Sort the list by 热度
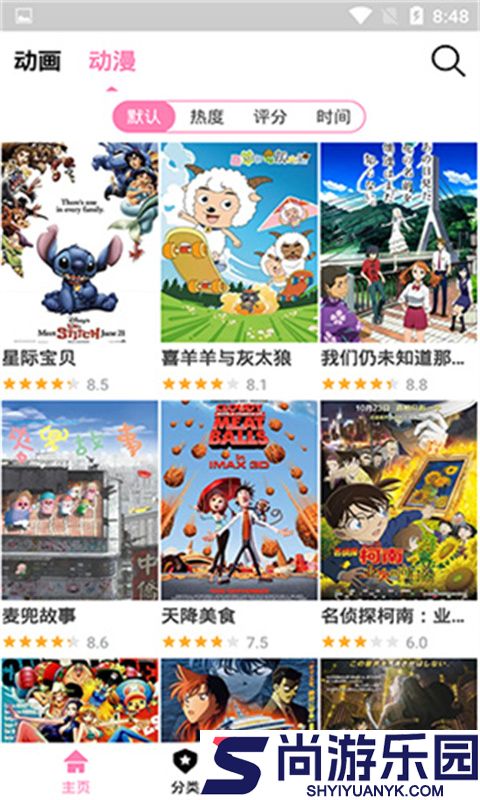The width and height of the screenshot is (480, 800). 207,117
